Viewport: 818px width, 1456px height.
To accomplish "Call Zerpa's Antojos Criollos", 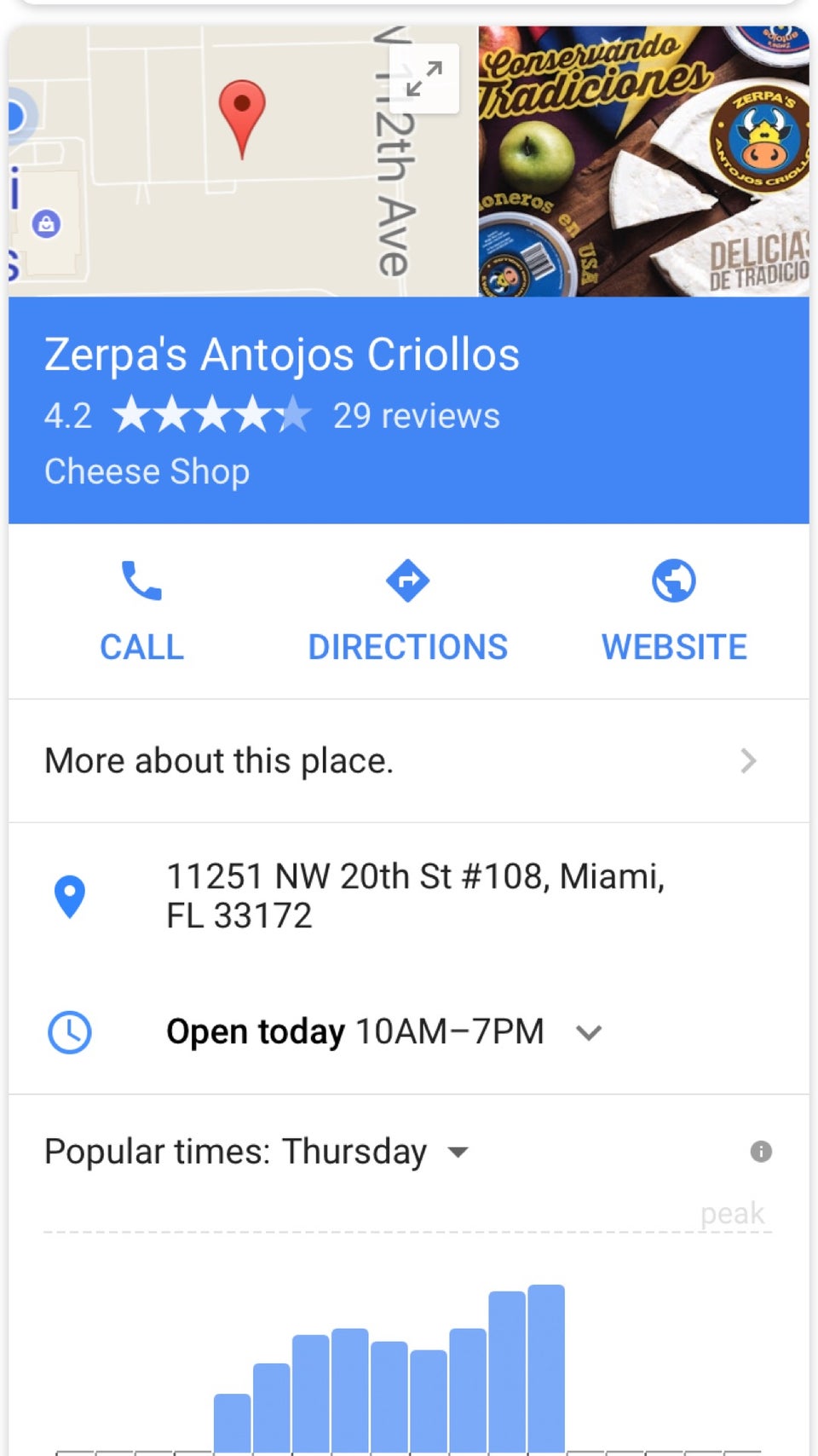I will tap(141, 610).
